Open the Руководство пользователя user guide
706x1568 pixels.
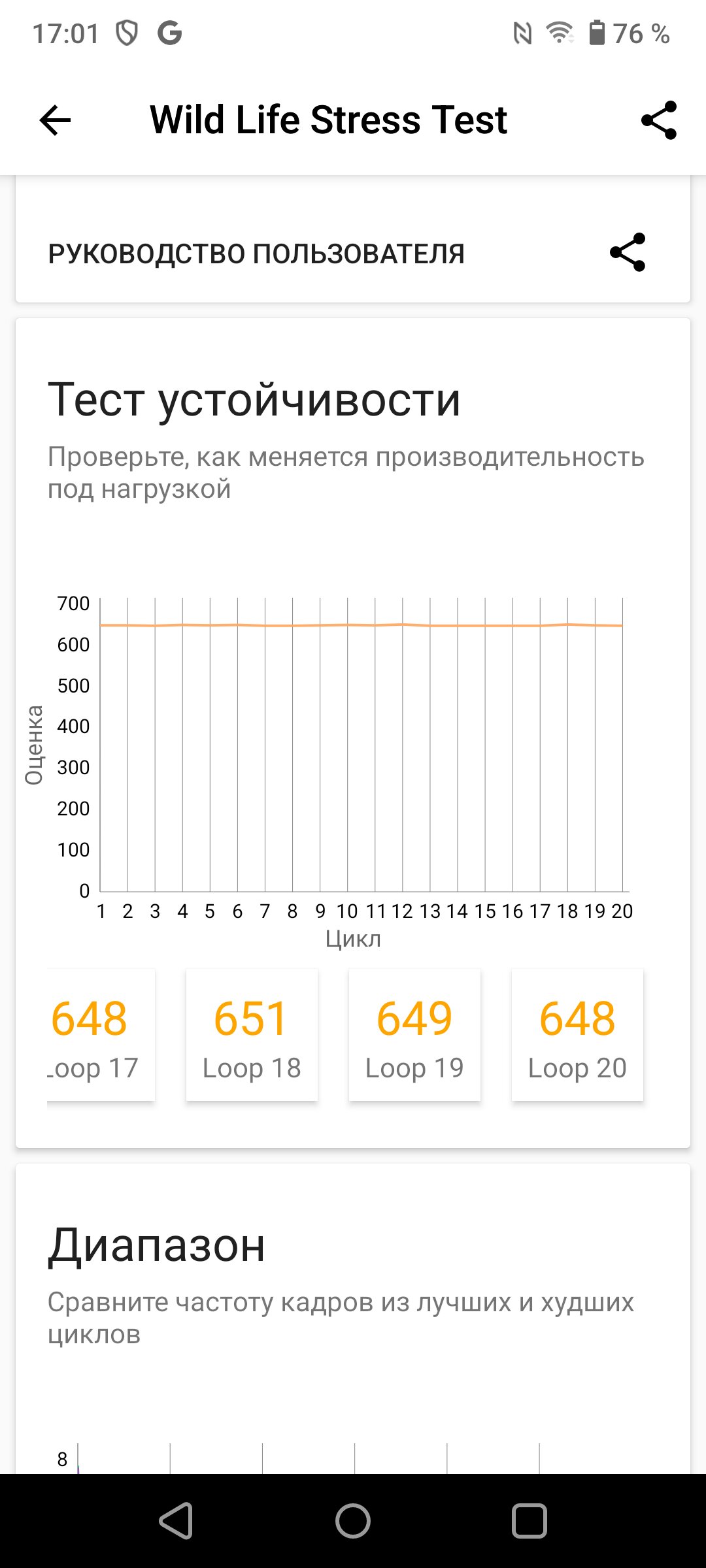pos(256,253)
